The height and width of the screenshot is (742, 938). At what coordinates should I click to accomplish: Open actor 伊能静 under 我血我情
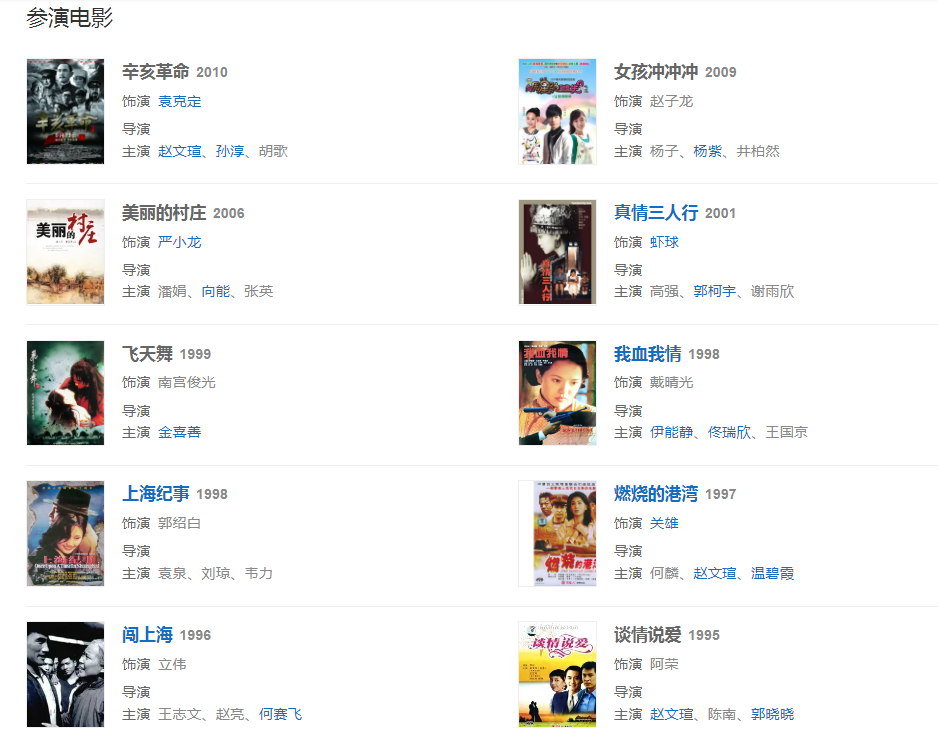[671, 432]
